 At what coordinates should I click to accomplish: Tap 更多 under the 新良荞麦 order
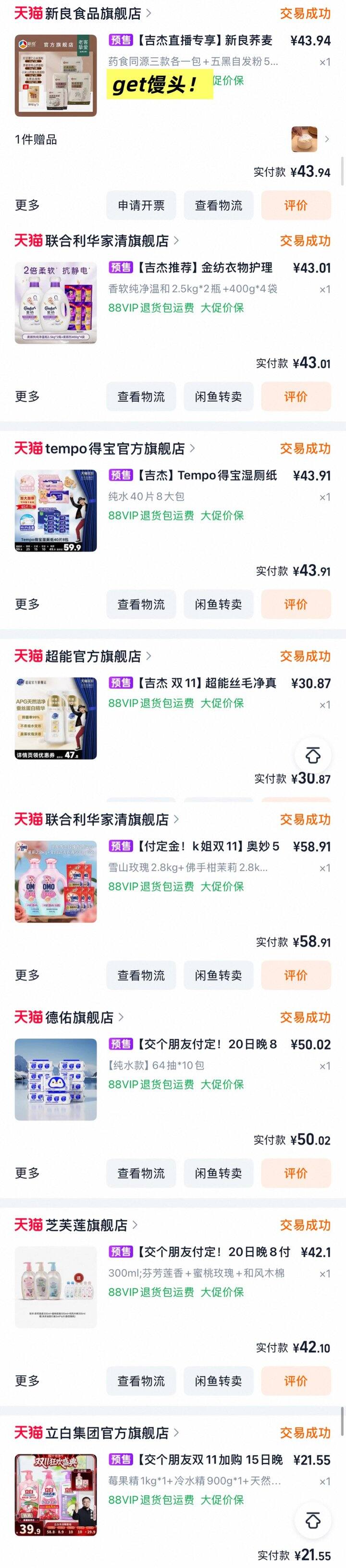point(27,206)
